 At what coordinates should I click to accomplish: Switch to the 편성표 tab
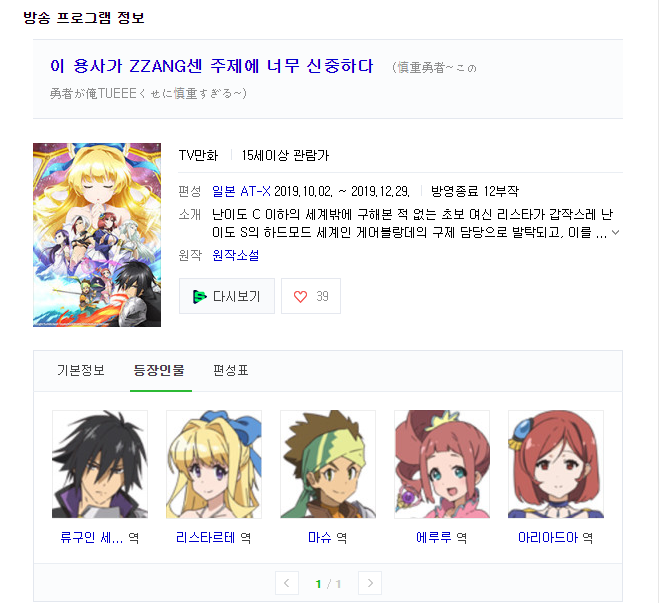click(x=231, y=370)
